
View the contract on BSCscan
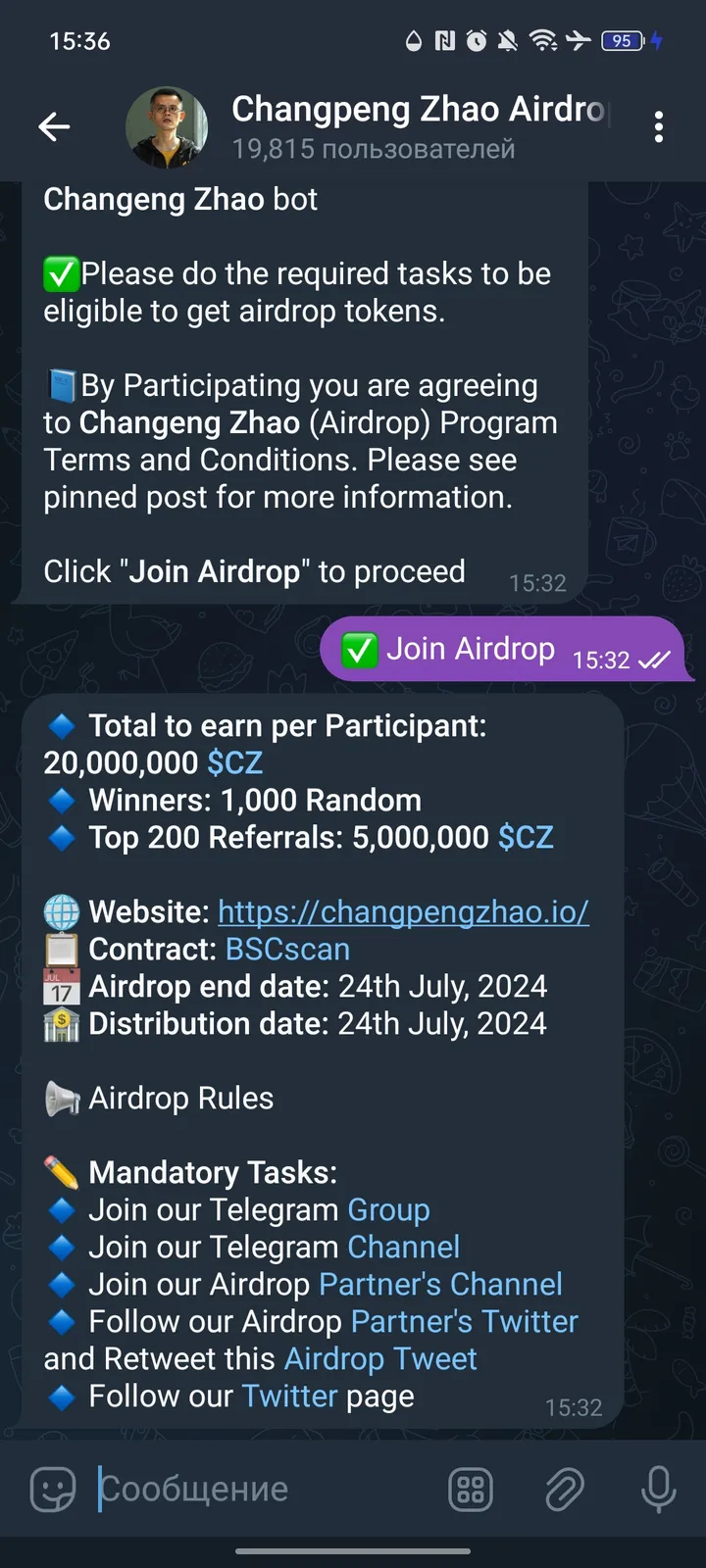tap(287, 949)
